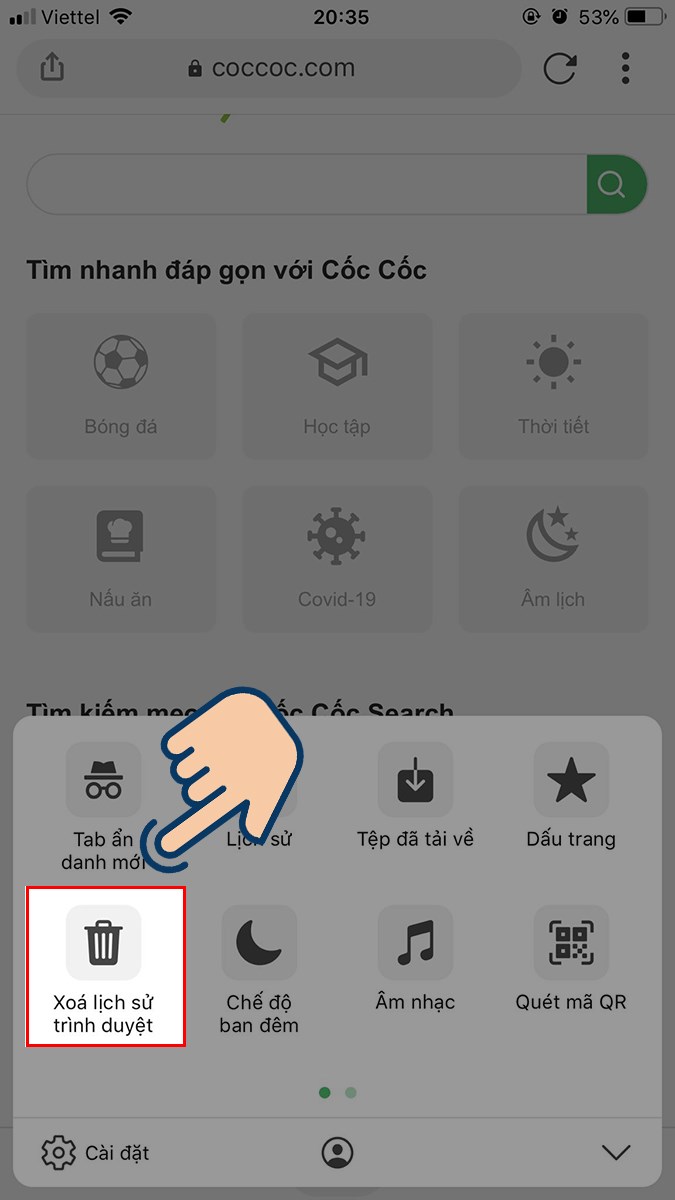Select the second menu page dot

tap(350, 1092)
